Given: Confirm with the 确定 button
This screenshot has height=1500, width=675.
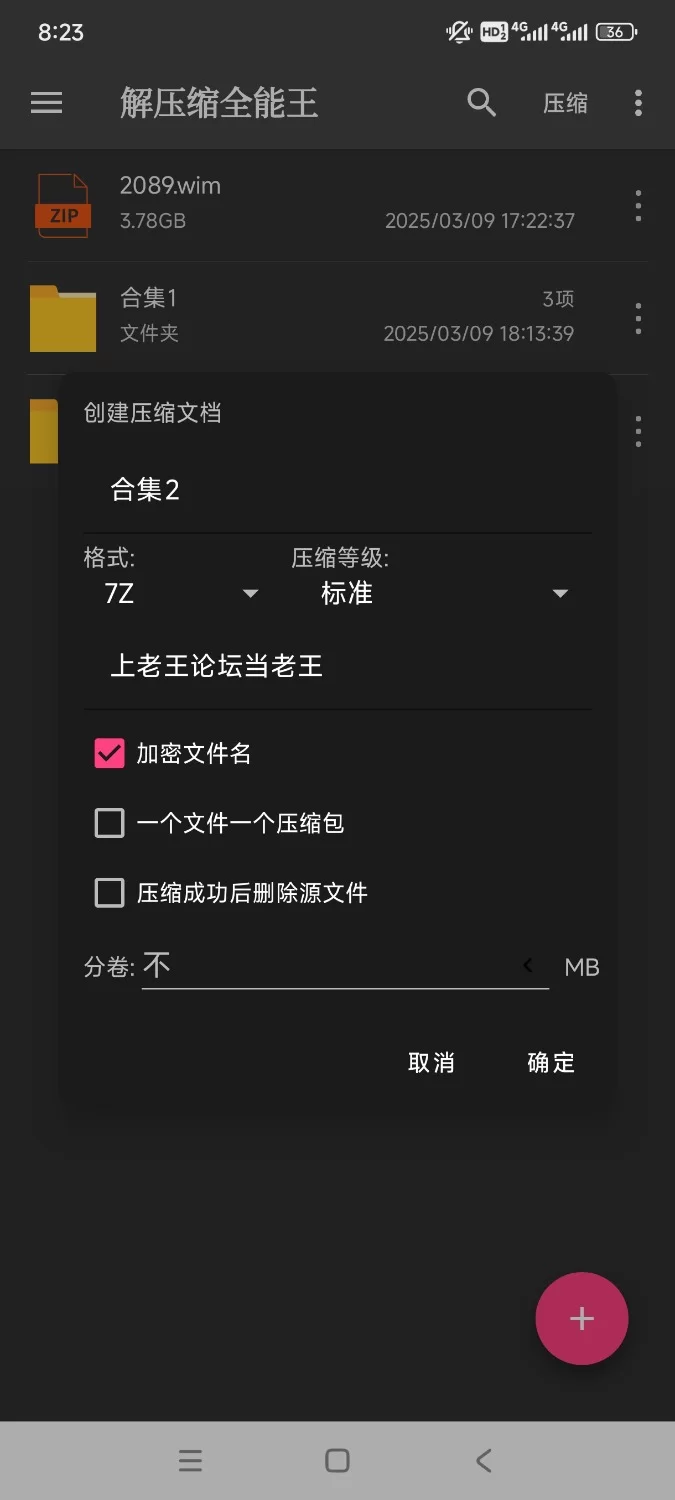Looking at the screenshot, I should 551,1062.
